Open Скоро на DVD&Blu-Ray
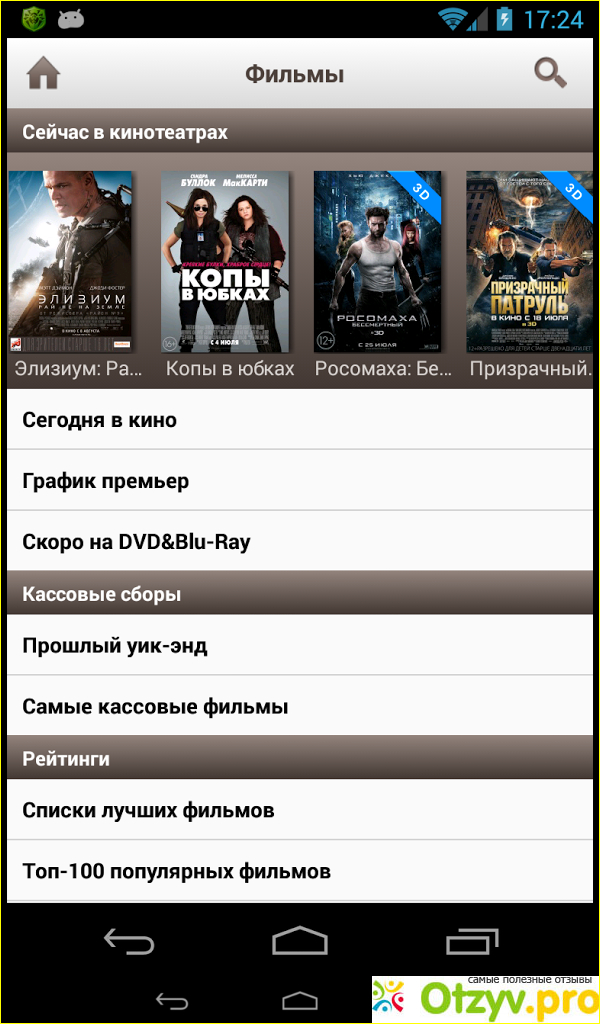 300,542
